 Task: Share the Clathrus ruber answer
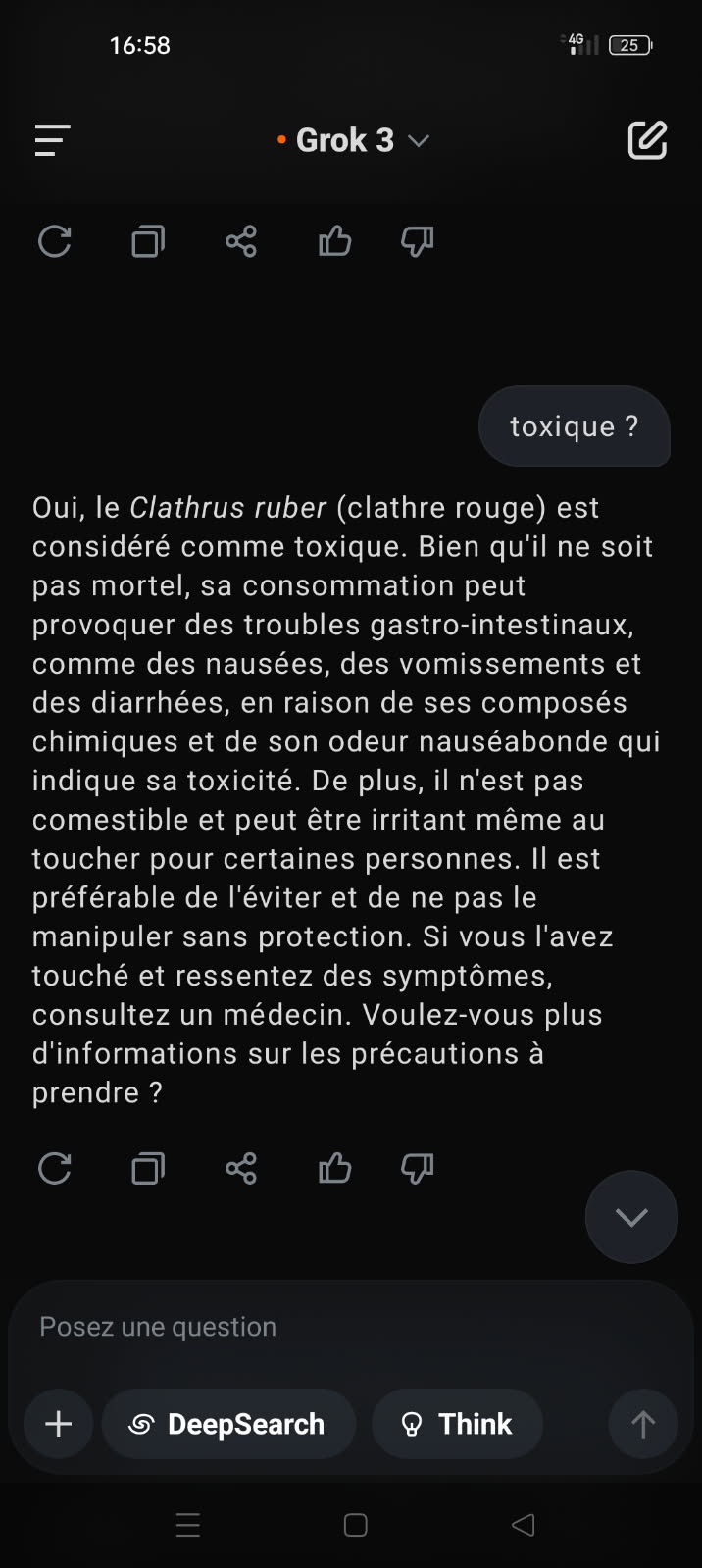point(241,1168)
